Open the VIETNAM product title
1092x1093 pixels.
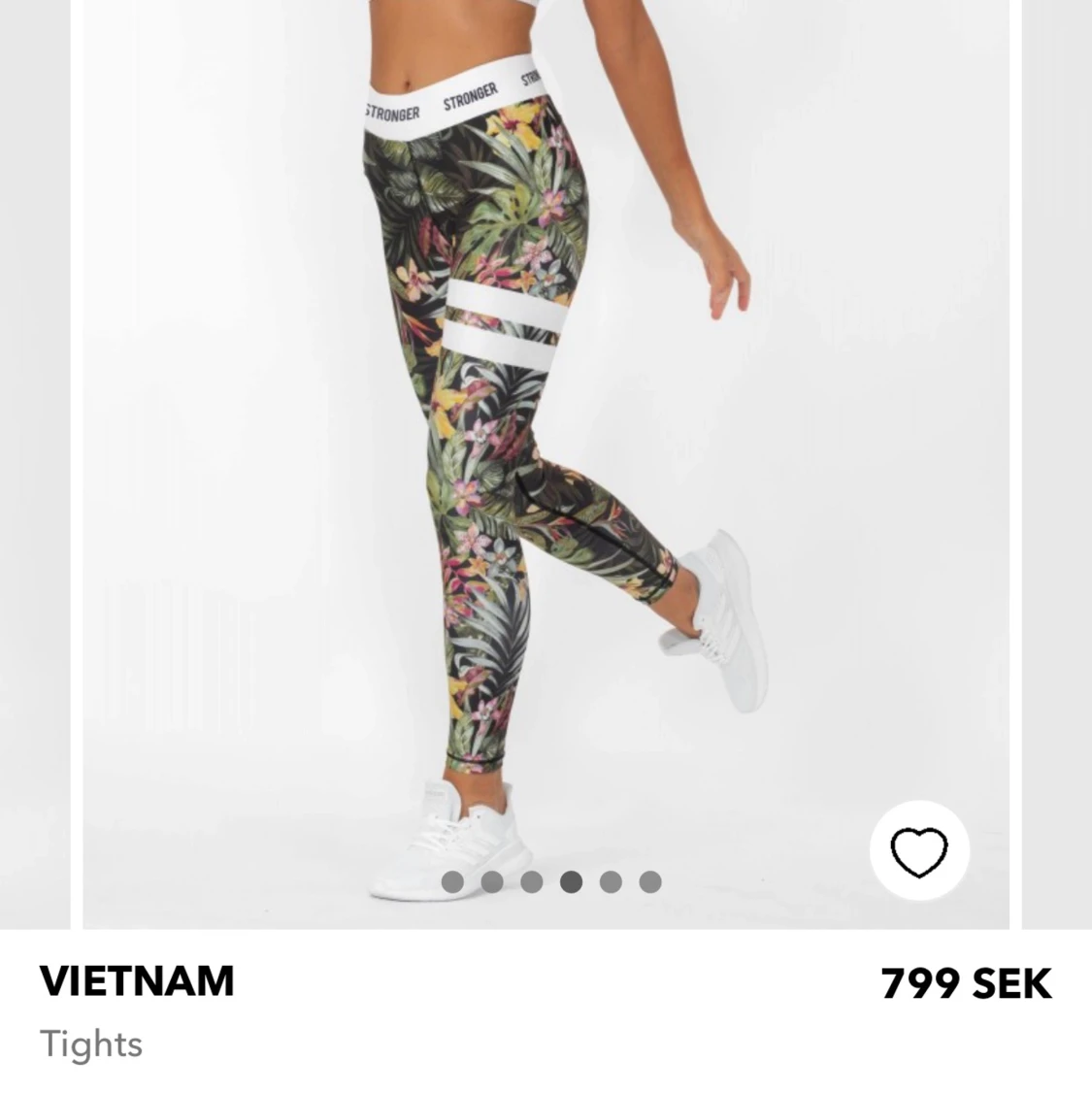click(136, 981)
